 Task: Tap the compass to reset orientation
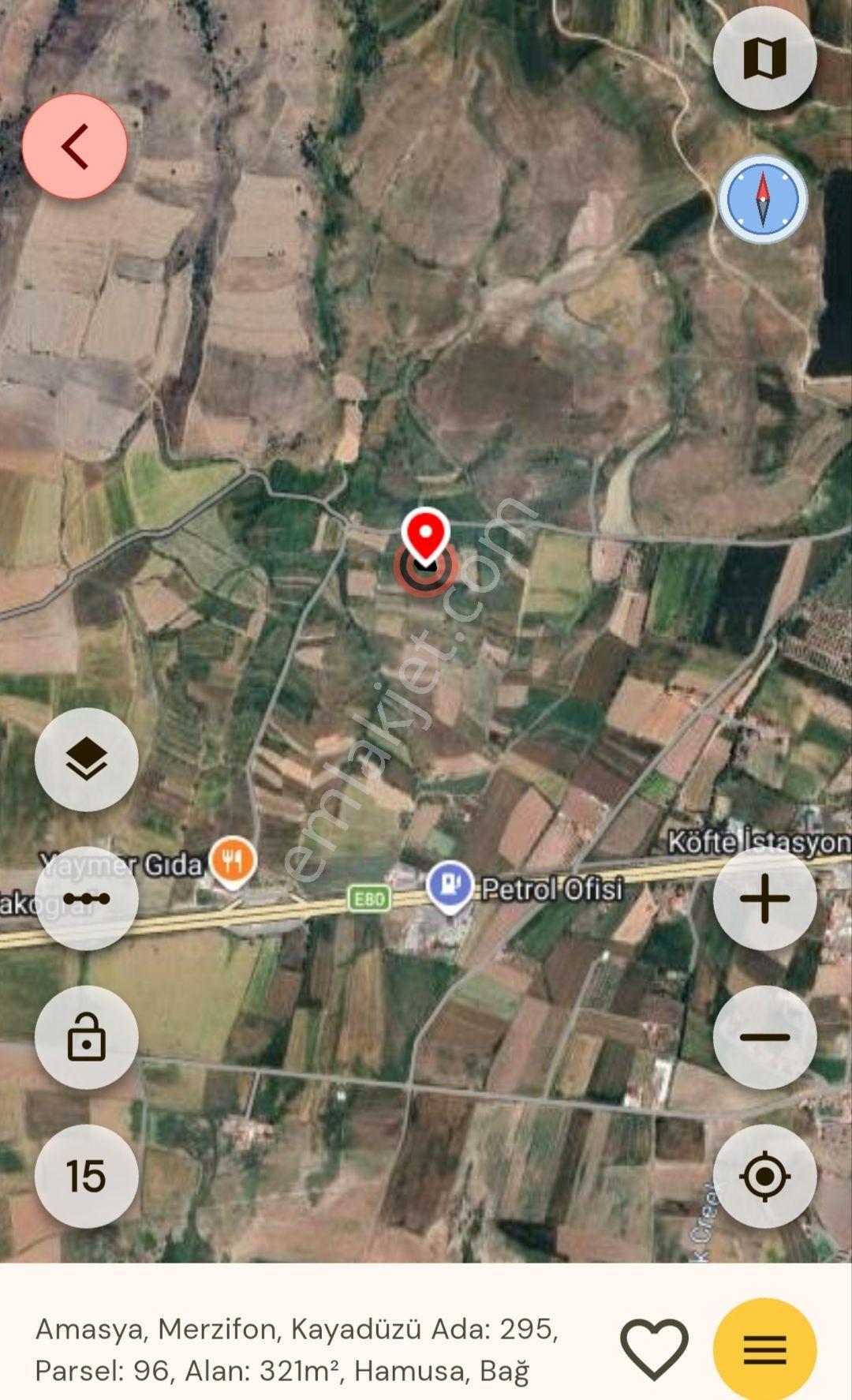(763, 199)
